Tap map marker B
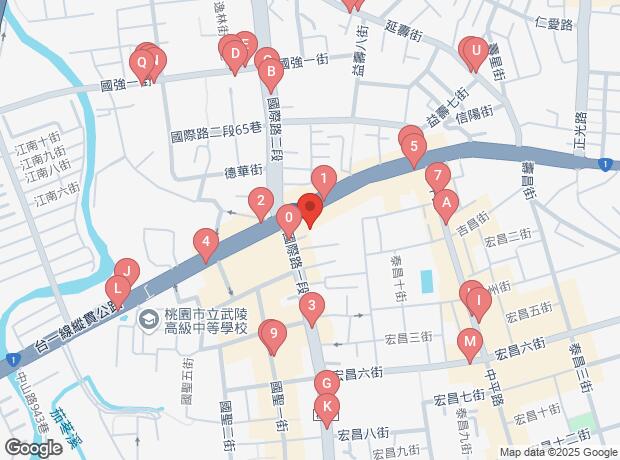Image resolution: width=620 pixels, height=460 pixels. tap(269, 72)
